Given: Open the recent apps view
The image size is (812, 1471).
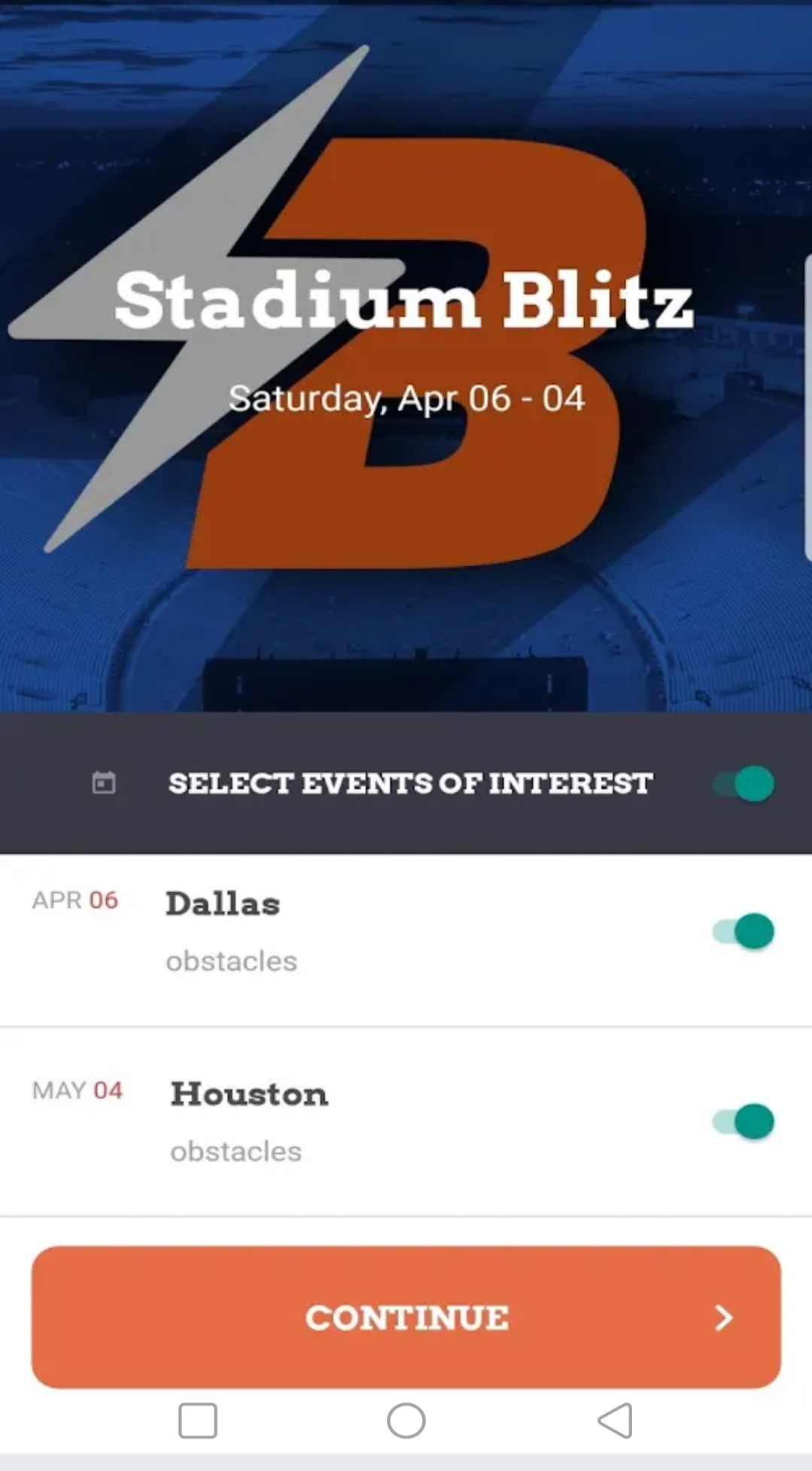Looking at the screenshot, I should click(x=198, y=1421).
